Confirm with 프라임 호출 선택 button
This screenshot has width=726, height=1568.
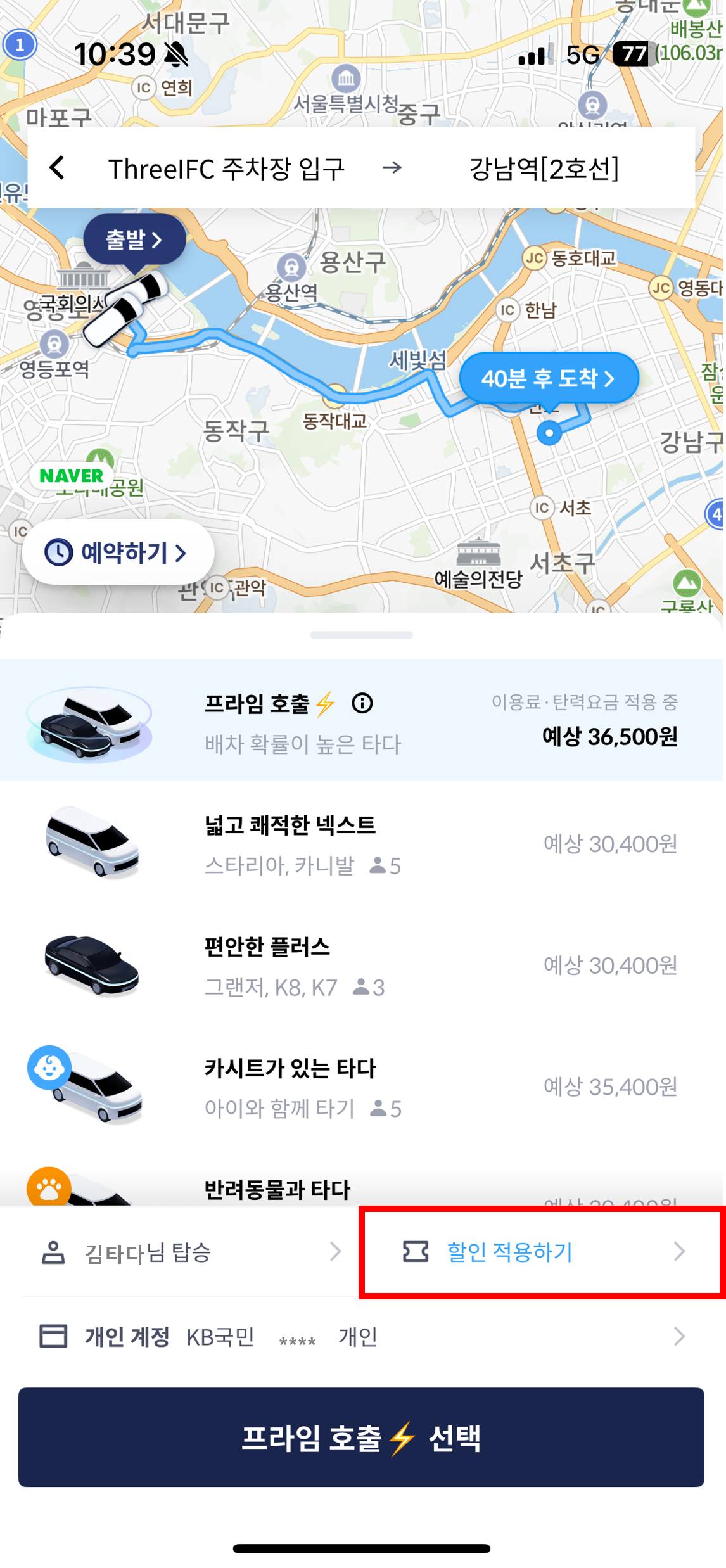361,1437
